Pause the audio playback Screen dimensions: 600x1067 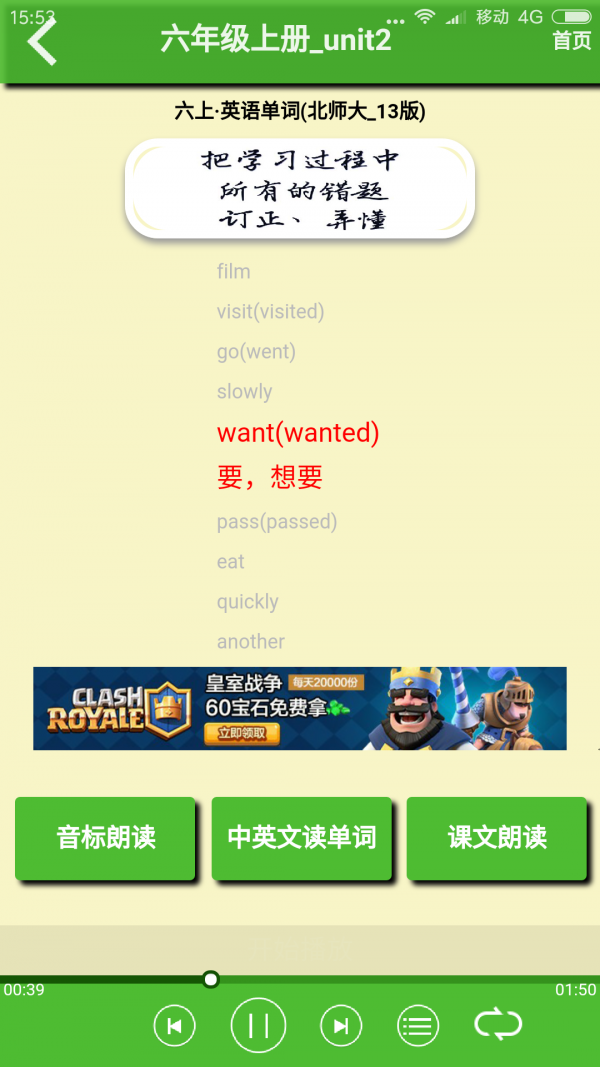[258, 1026]
